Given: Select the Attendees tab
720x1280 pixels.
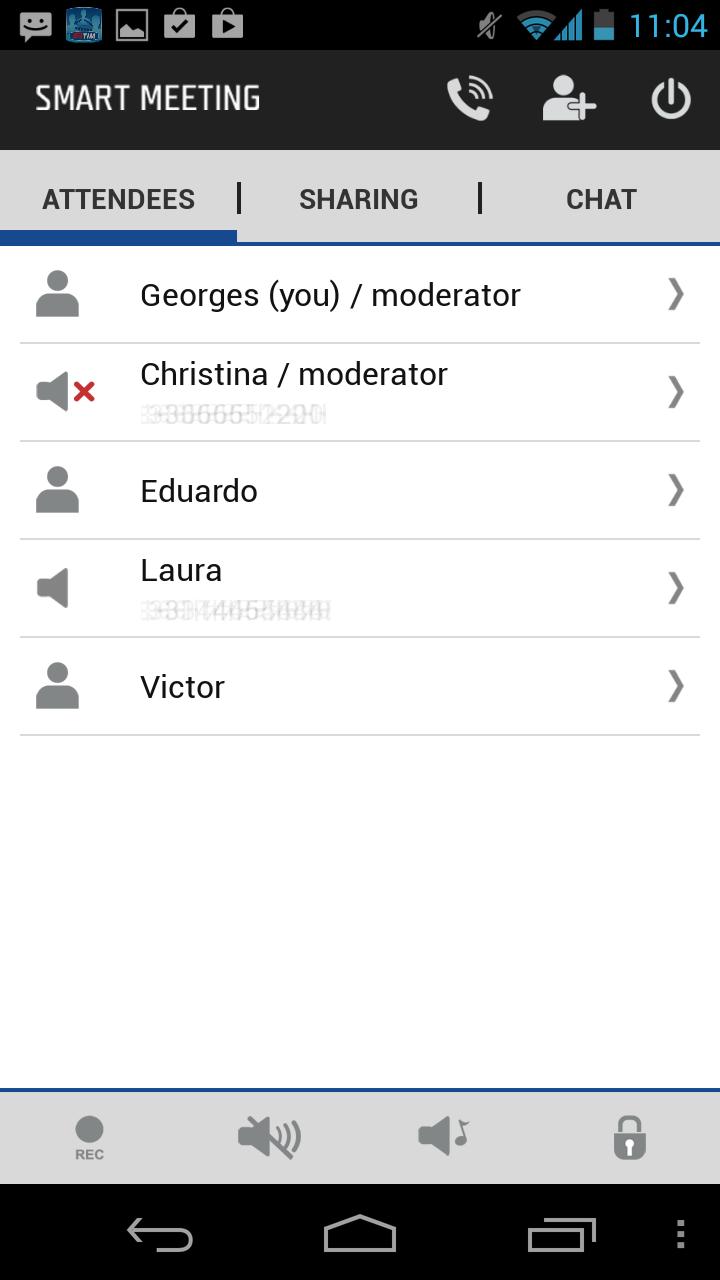Looking at the screenshot, I should (118, 199).
